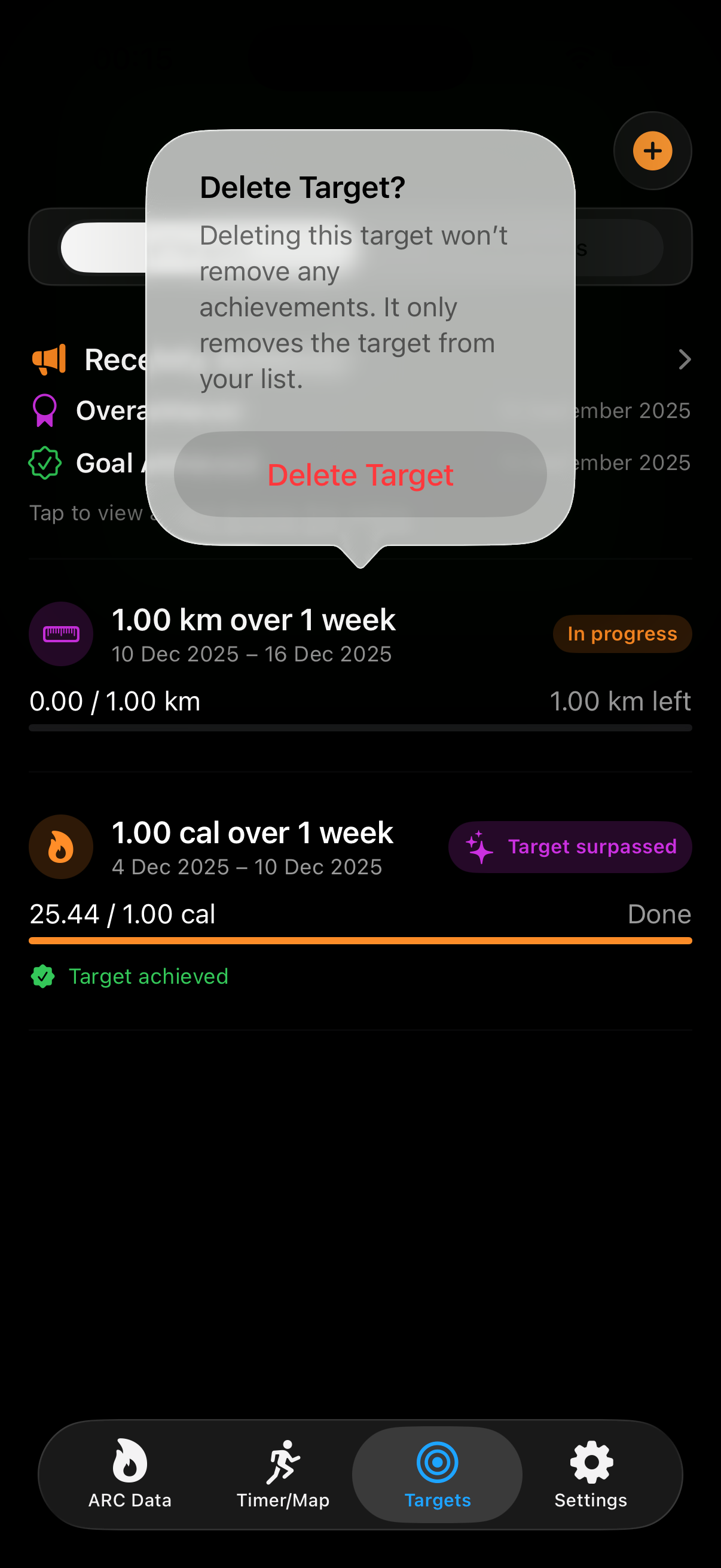Go to the Settings tab
Screen dimensions: 721x1568
point(590,1474)
